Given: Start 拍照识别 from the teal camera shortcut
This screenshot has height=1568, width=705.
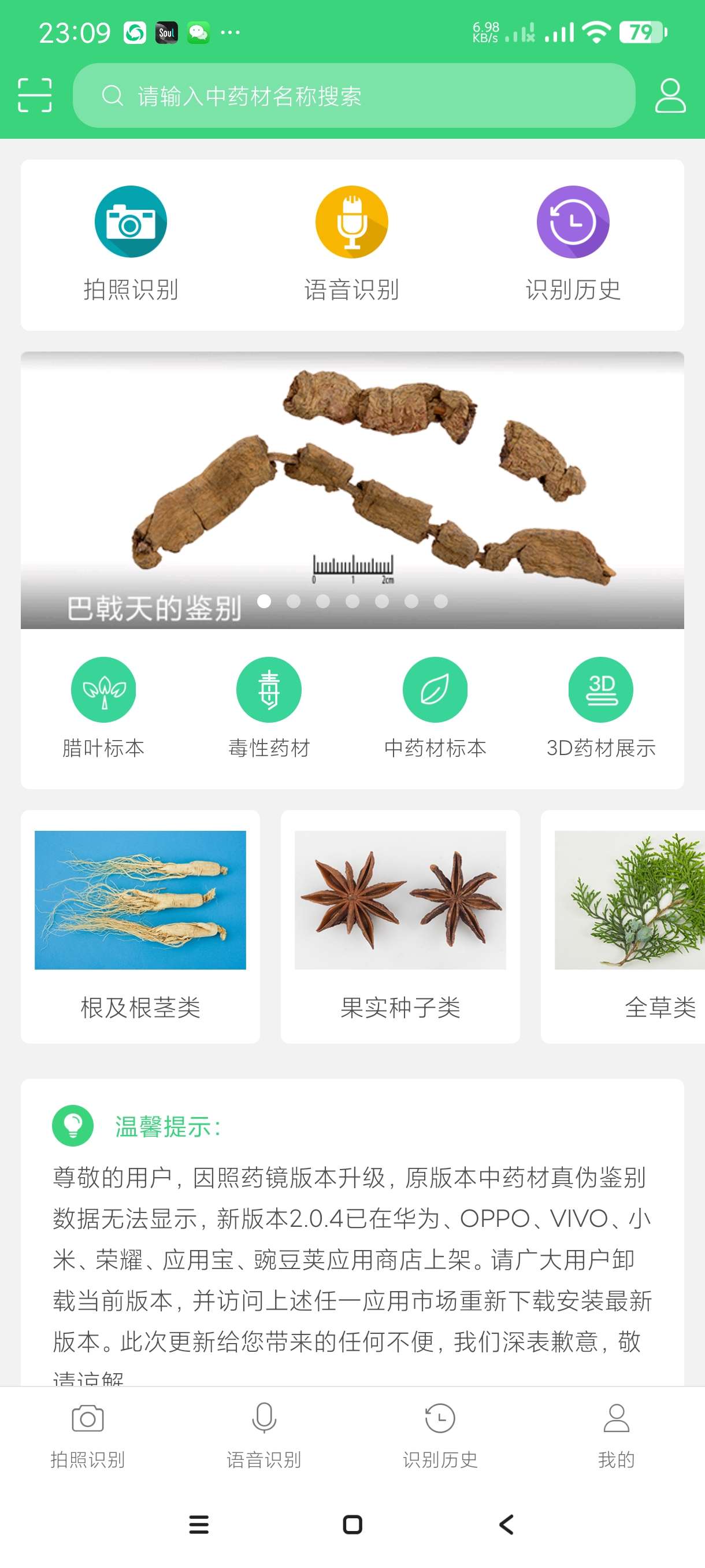Looking at the screenshot, I should [131, 222].
